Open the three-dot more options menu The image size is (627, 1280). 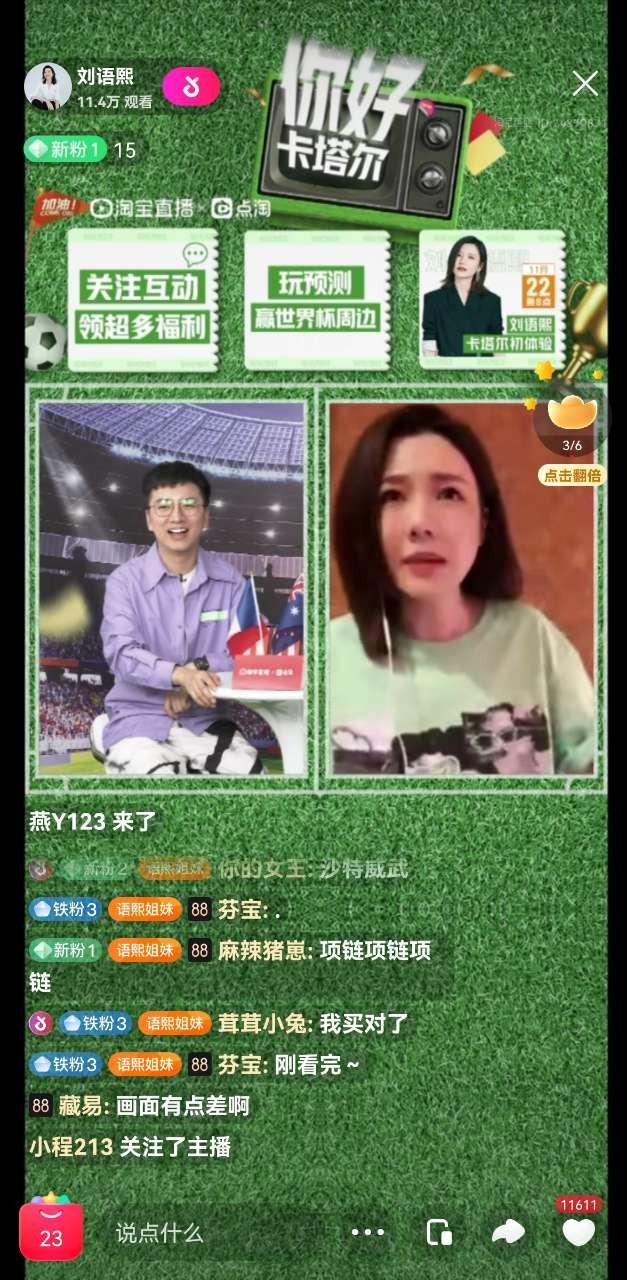click(x=368, y=1233)
